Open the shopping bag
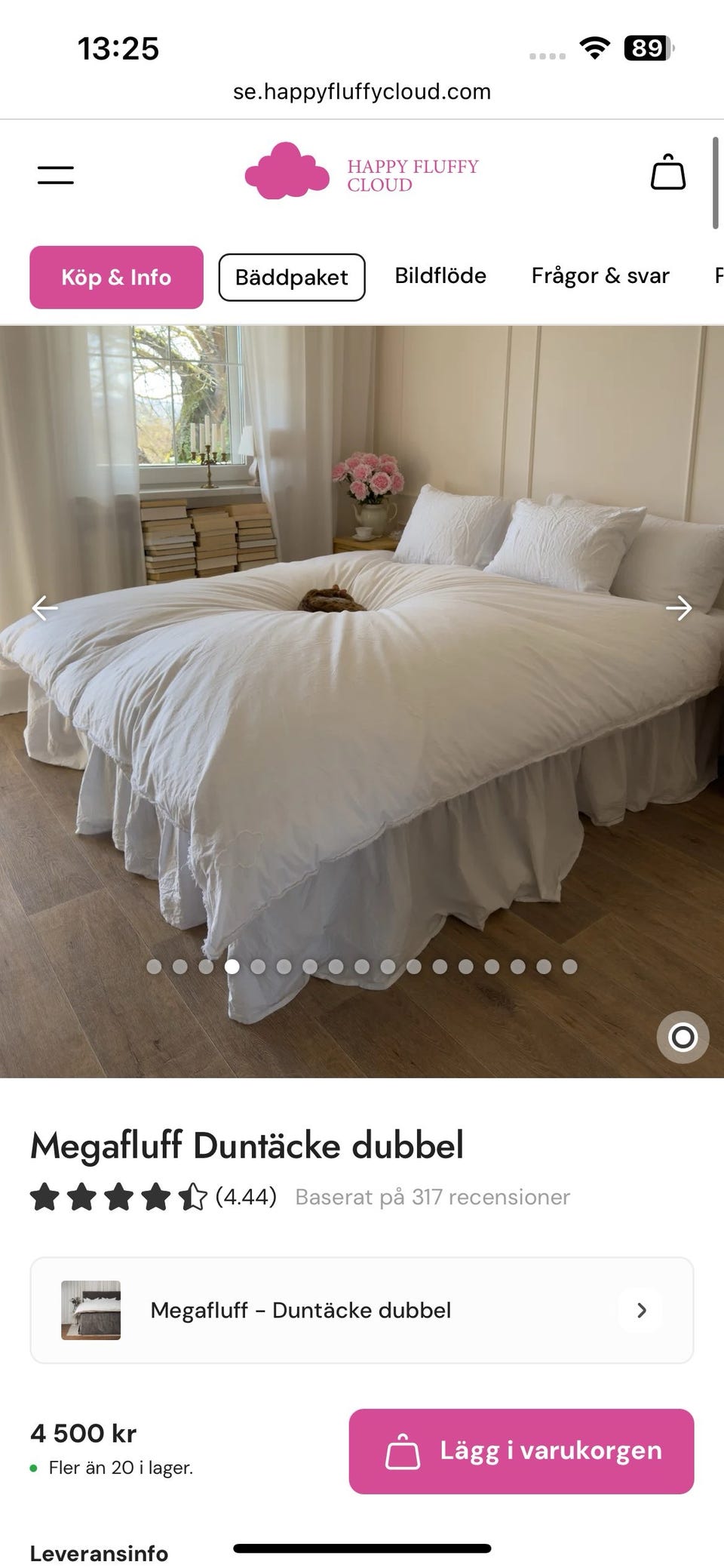The height and width of the screenshot is (1568, 724). 667,173
